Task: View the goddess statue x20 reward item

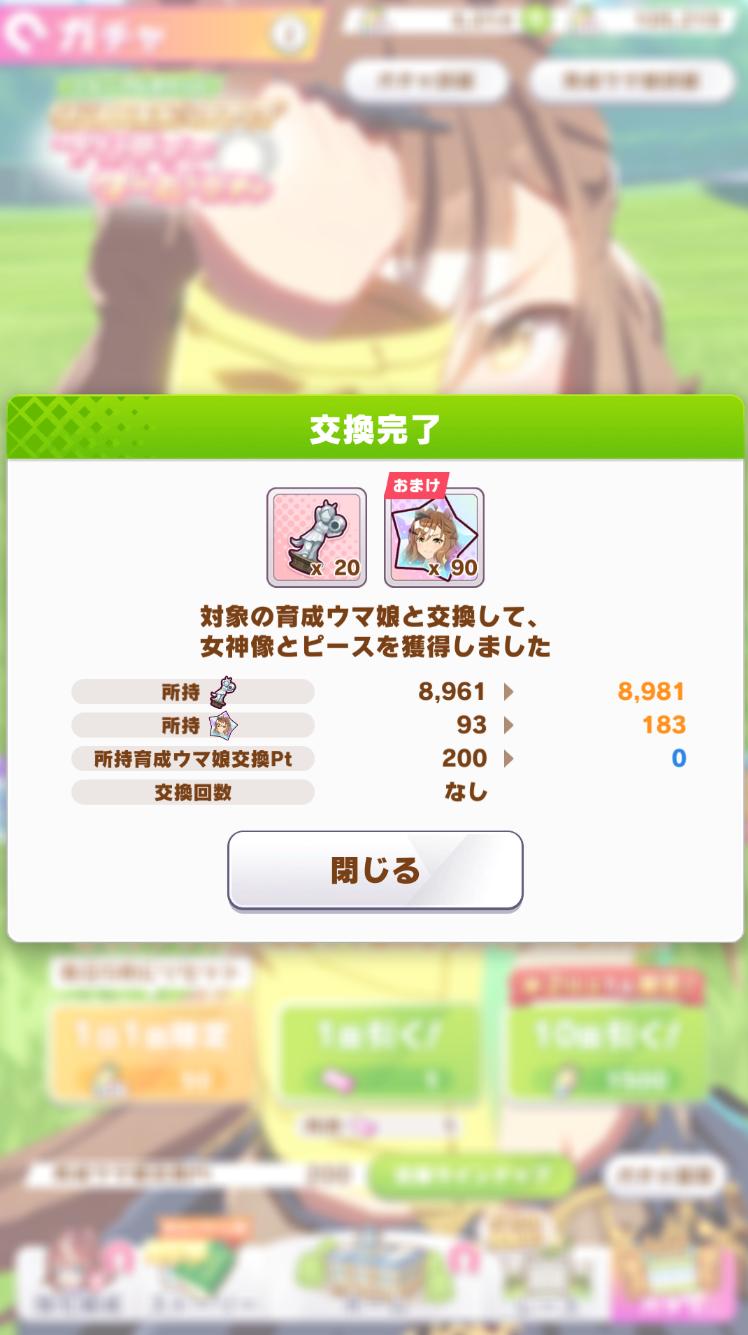Action: (x=316, y=537)
